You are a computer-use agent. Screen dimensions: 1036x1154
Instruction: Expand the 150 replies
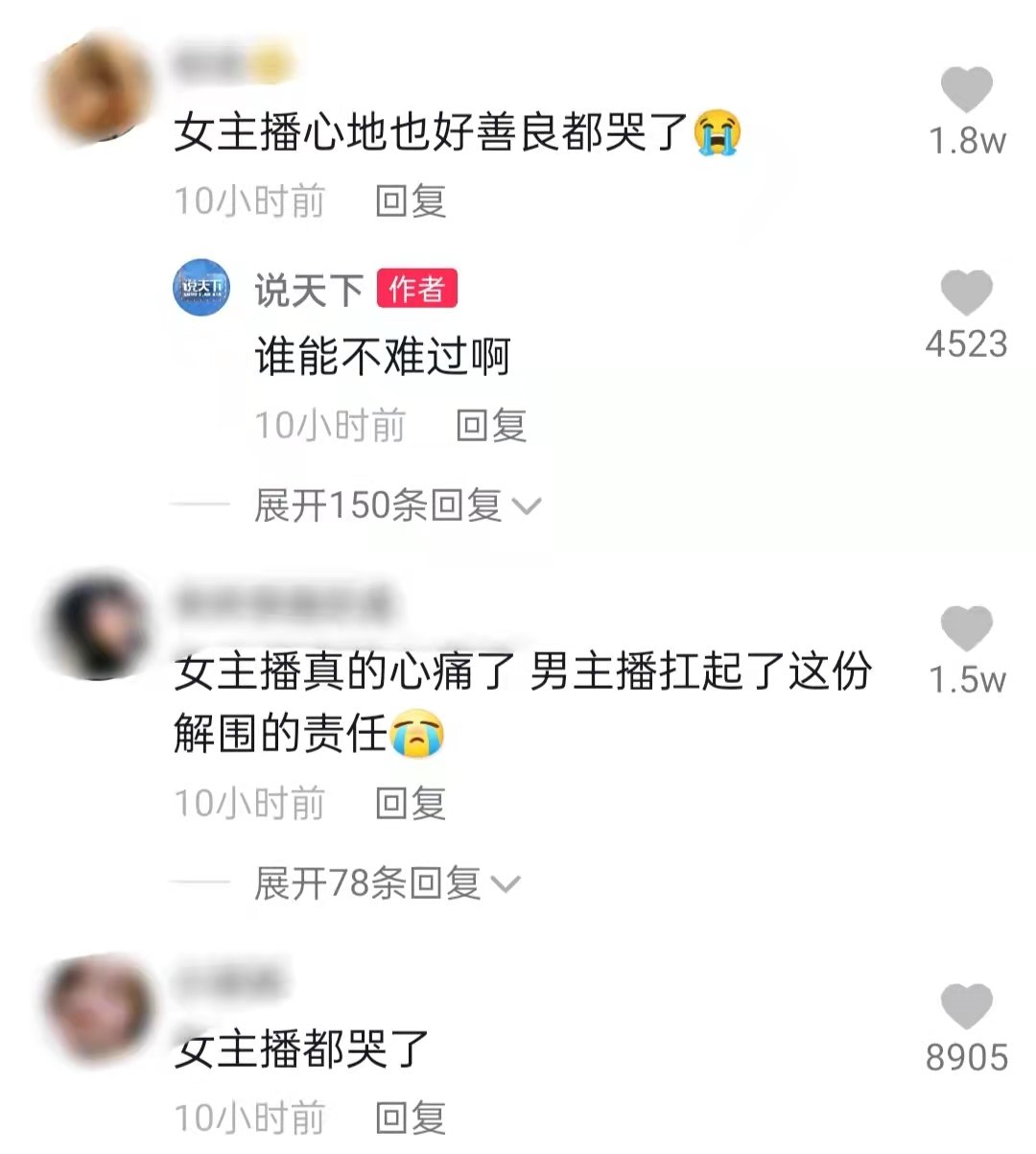click(x=396, y=506)
